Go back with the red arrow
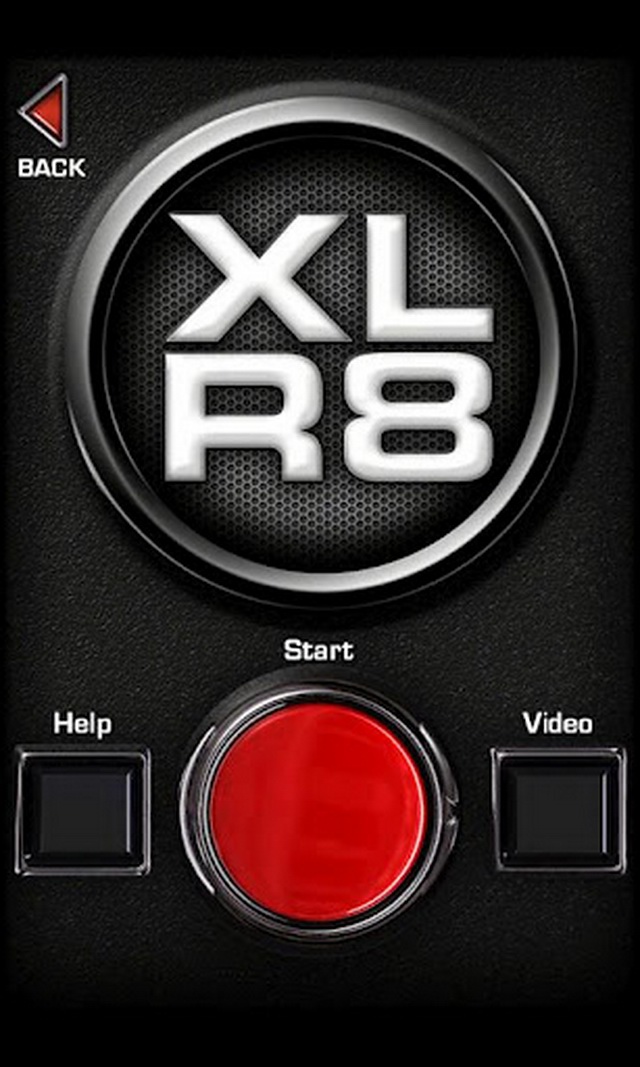Screen dimensions: 640x1067 point(46,111)
